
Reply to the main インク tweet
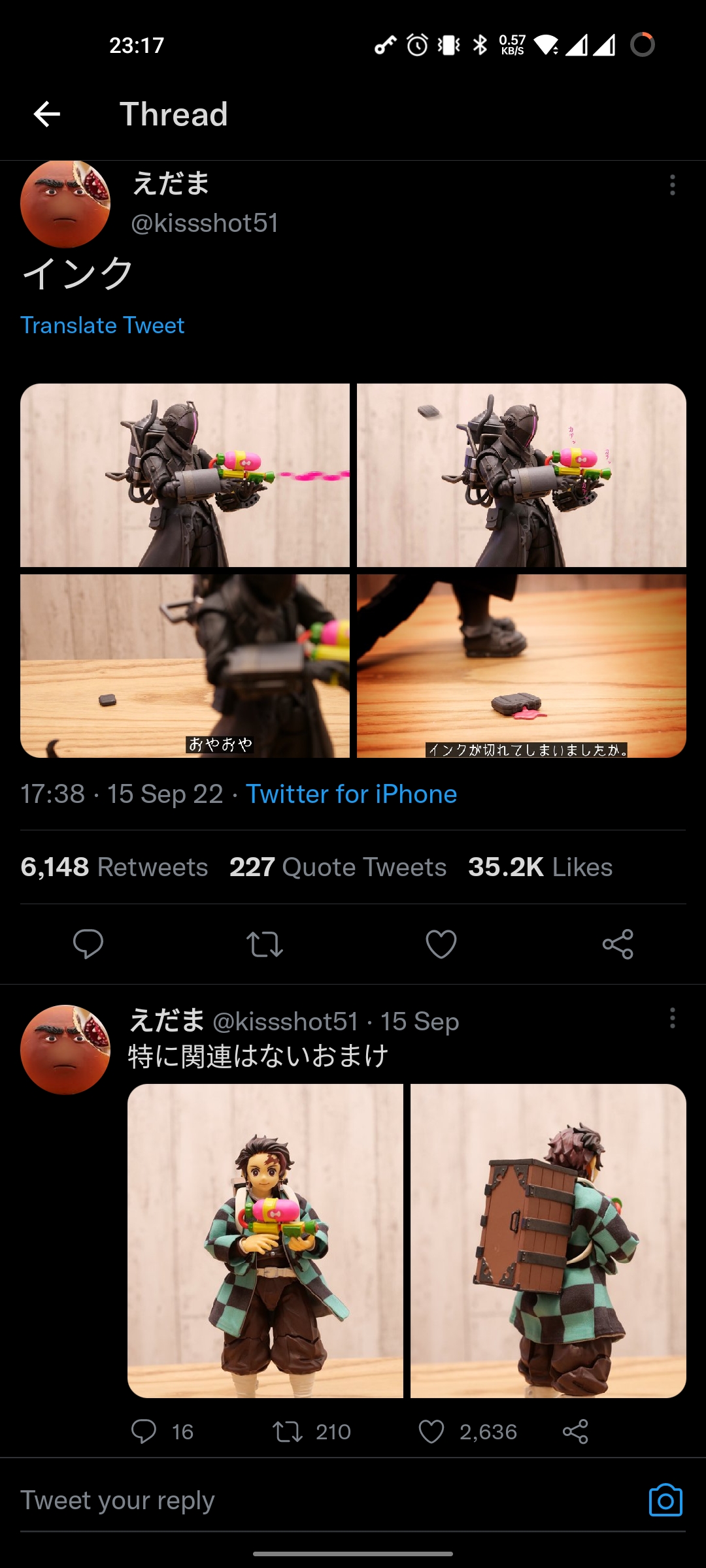[x=88, y=944]
